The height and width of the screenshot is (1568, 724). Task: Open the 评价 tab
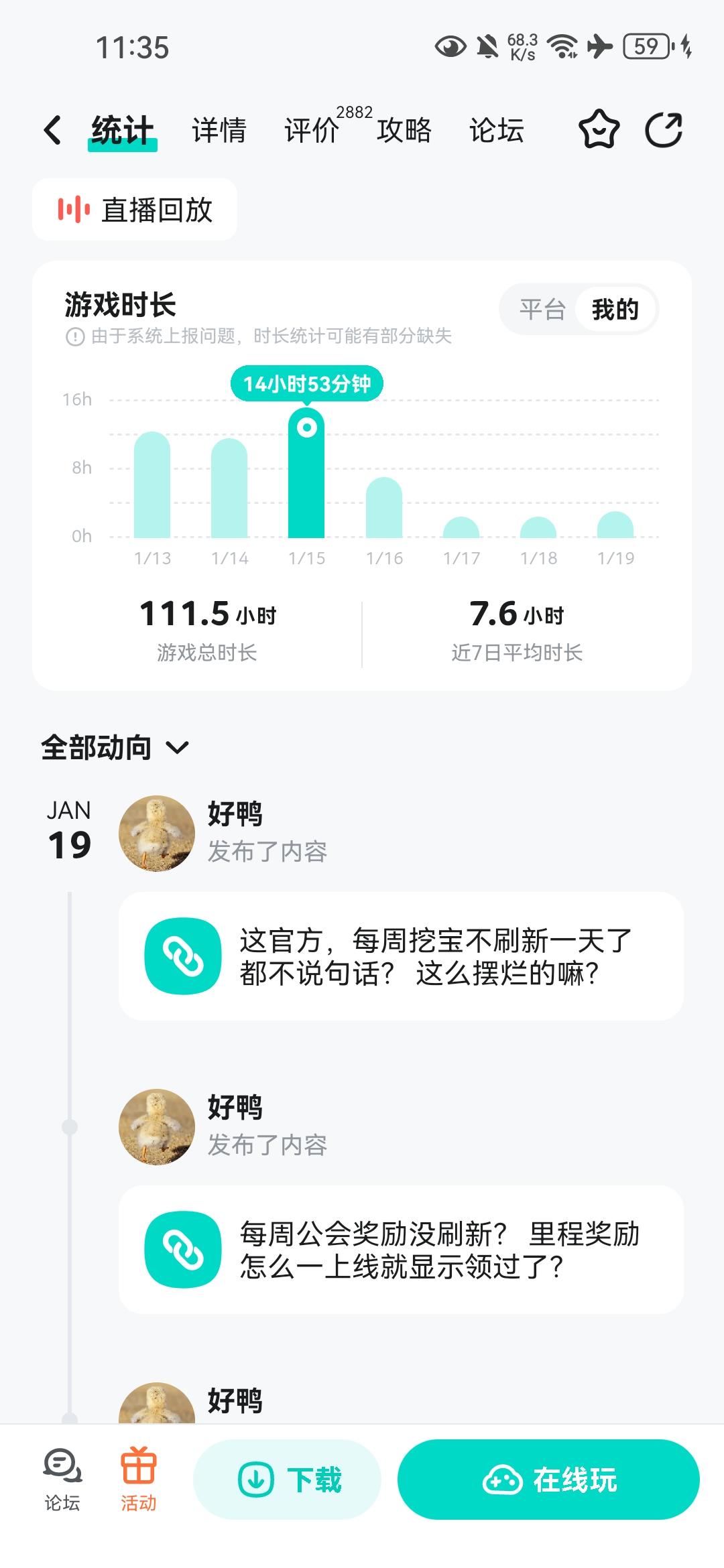tap(311, 130)
